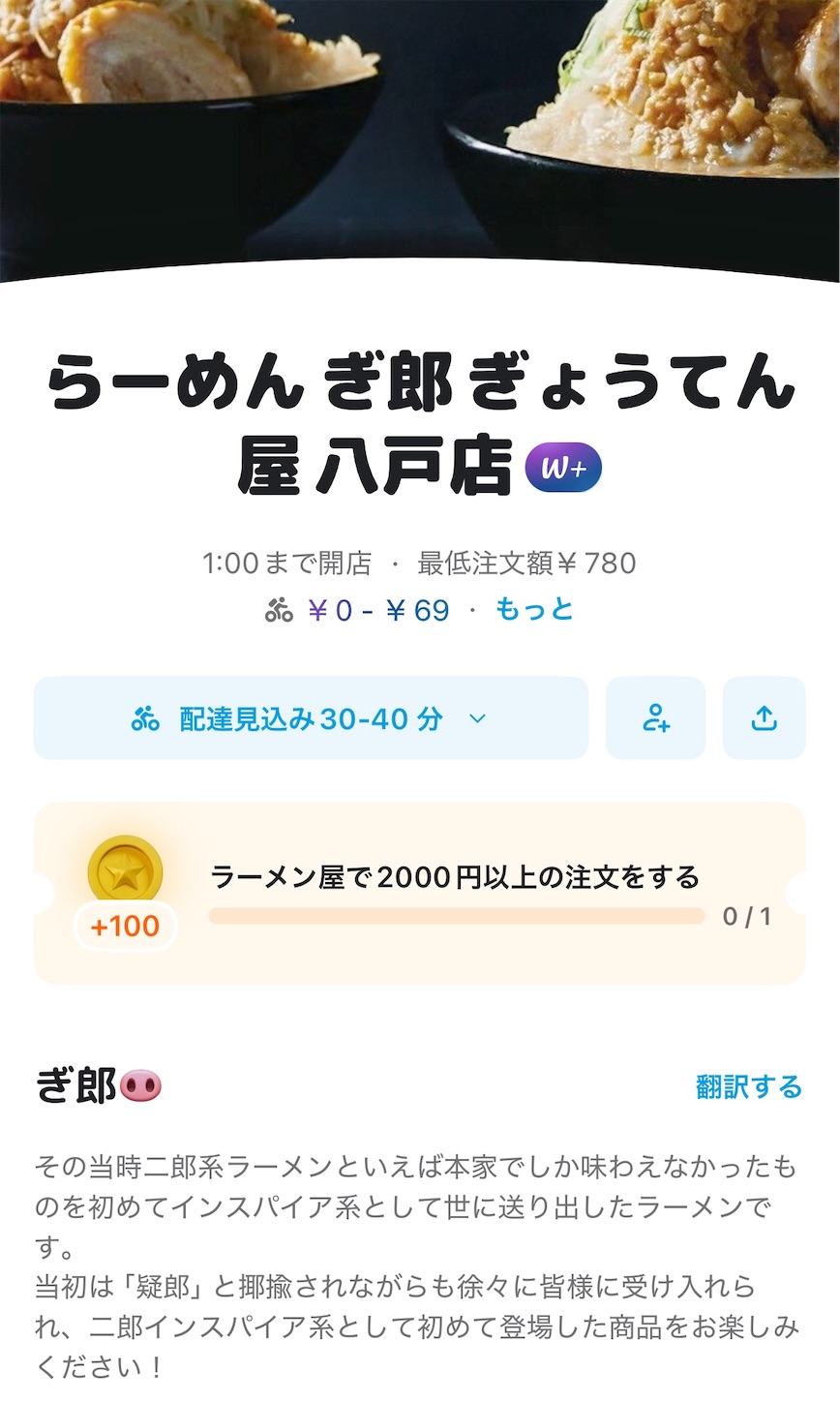Tap 翻訳する to translate the description
Screen dimensions: 840x1402
coord(748,1086)
